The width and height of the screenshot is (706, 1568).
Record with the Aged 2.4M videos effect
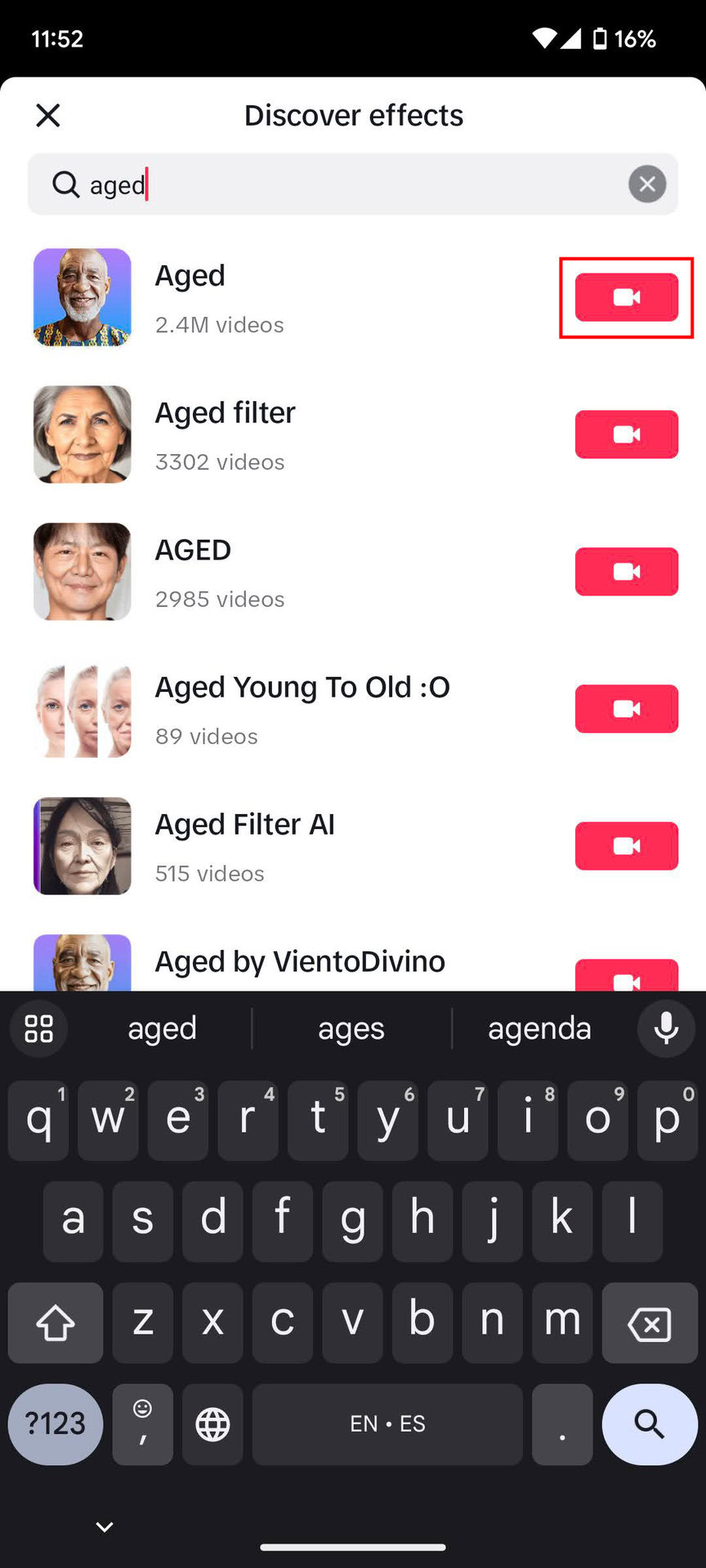pyautogui.click(x=626, y=297)
